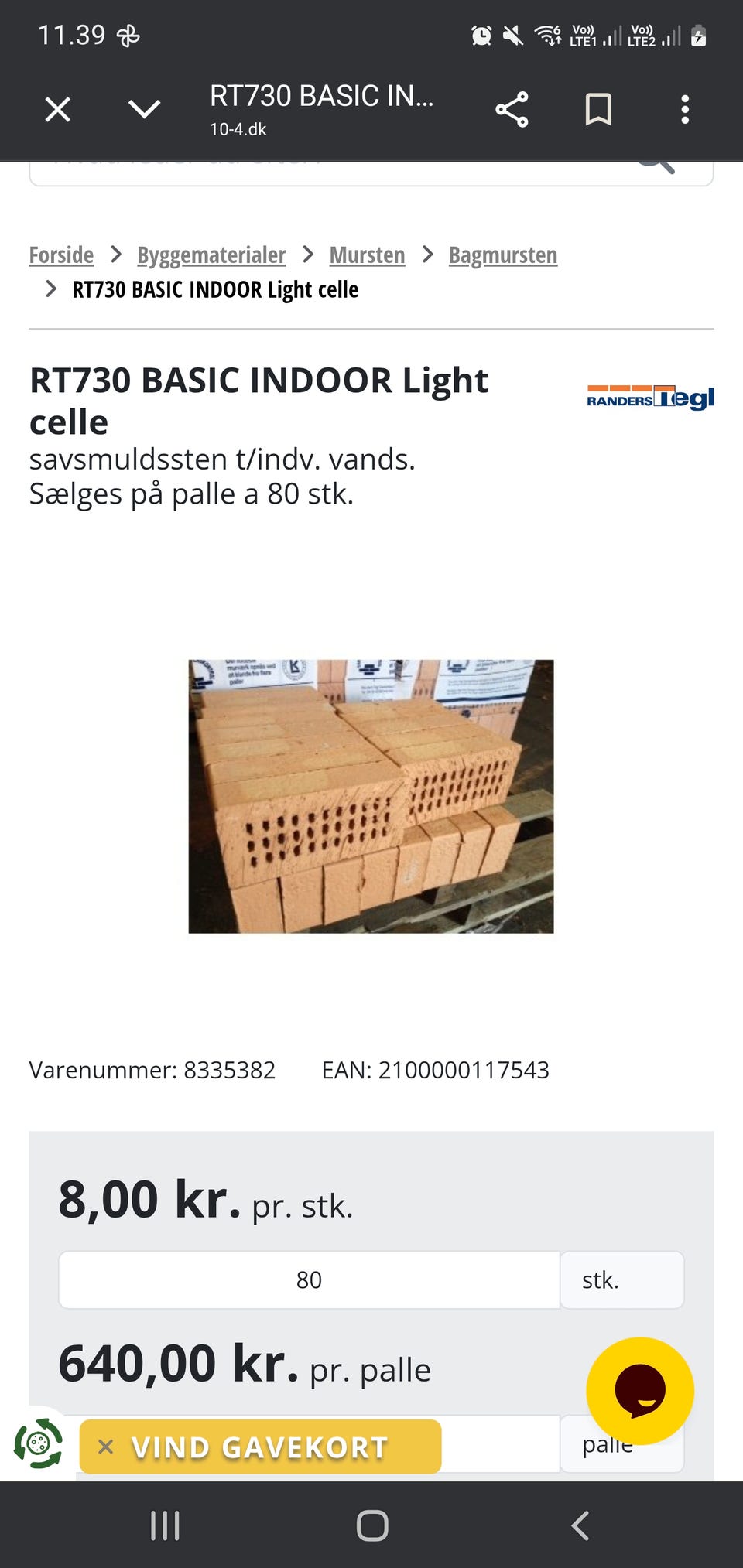Share the product page
The height and width of the screenshot is (1568, 743).
point(512,109)
